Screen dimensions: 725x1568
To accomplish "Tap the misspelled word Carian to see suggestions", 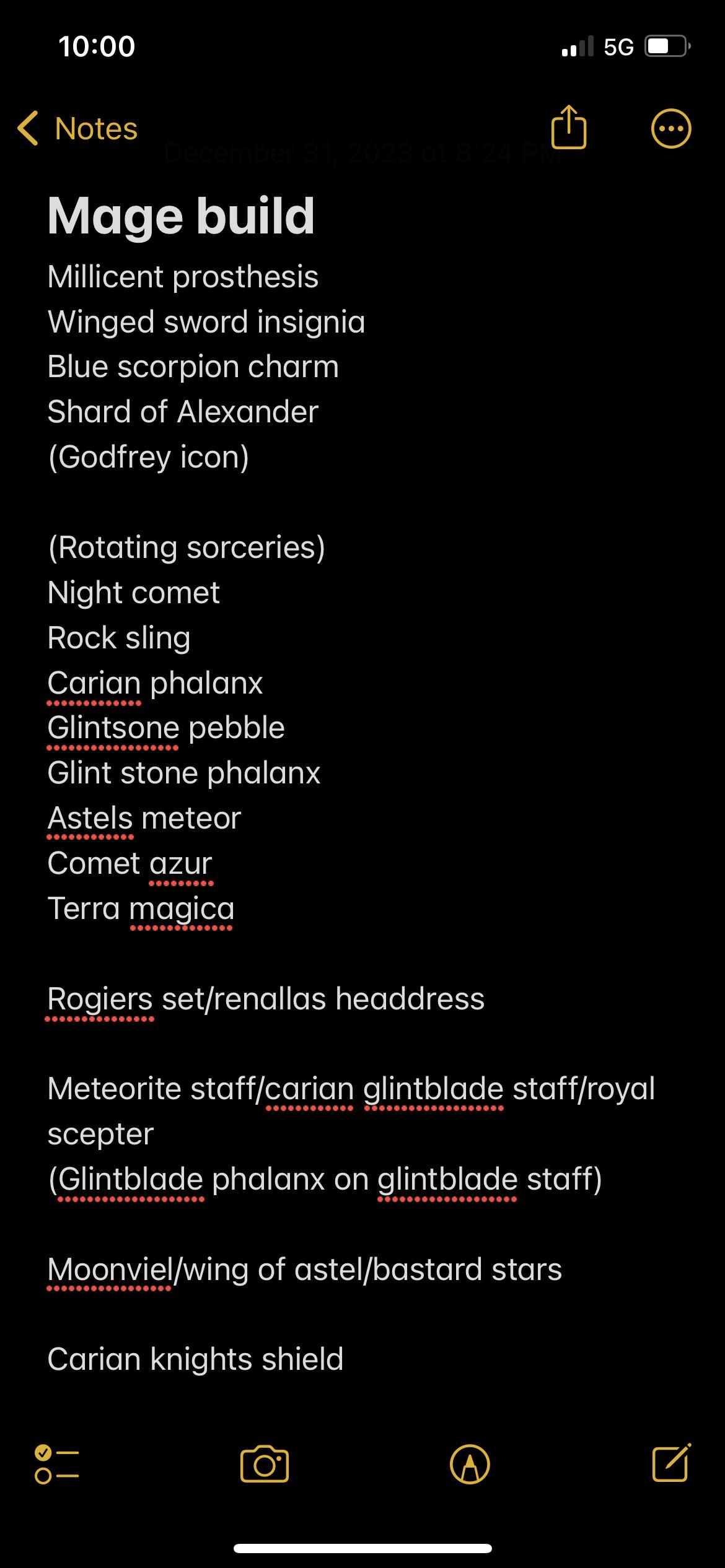I will click(x=94, y=682).
